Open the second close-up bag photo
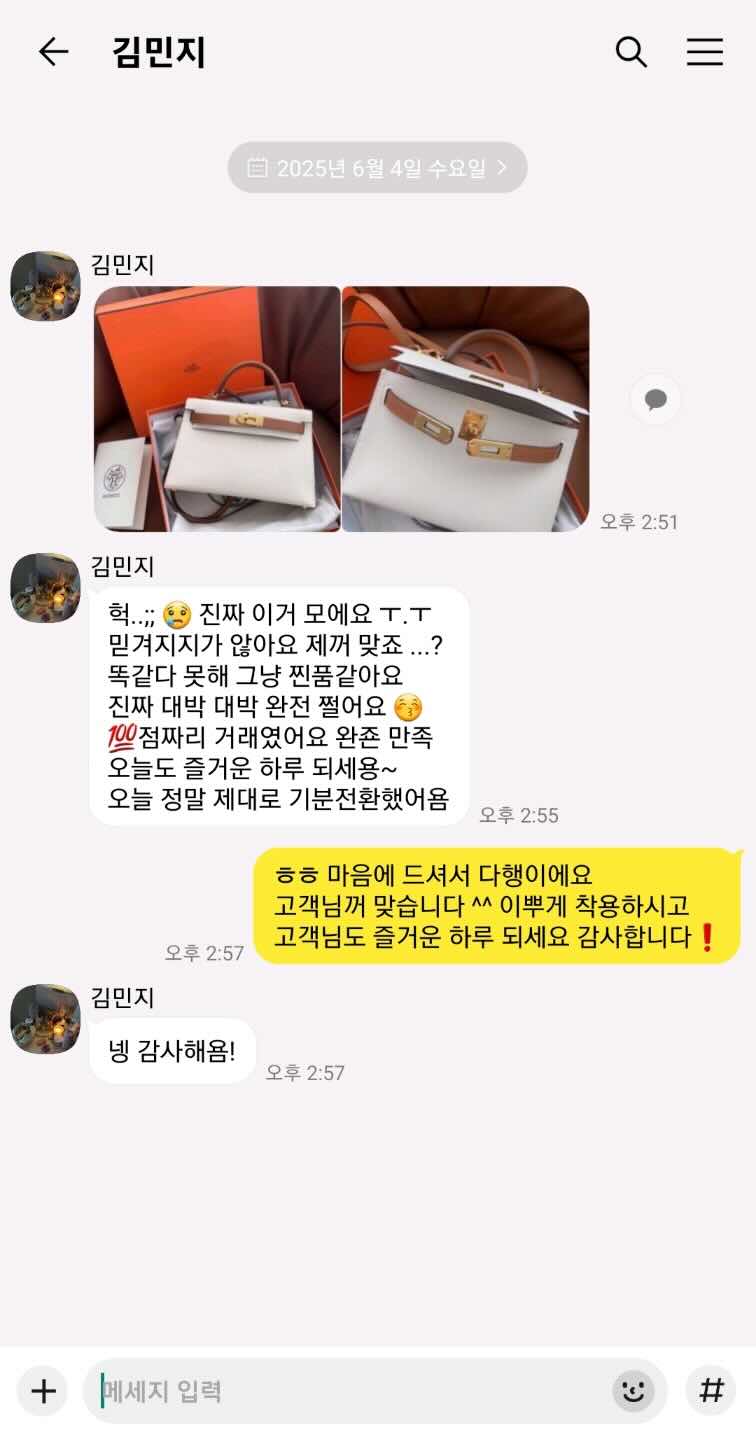The image size is (756, 1435). click(465, 408)
